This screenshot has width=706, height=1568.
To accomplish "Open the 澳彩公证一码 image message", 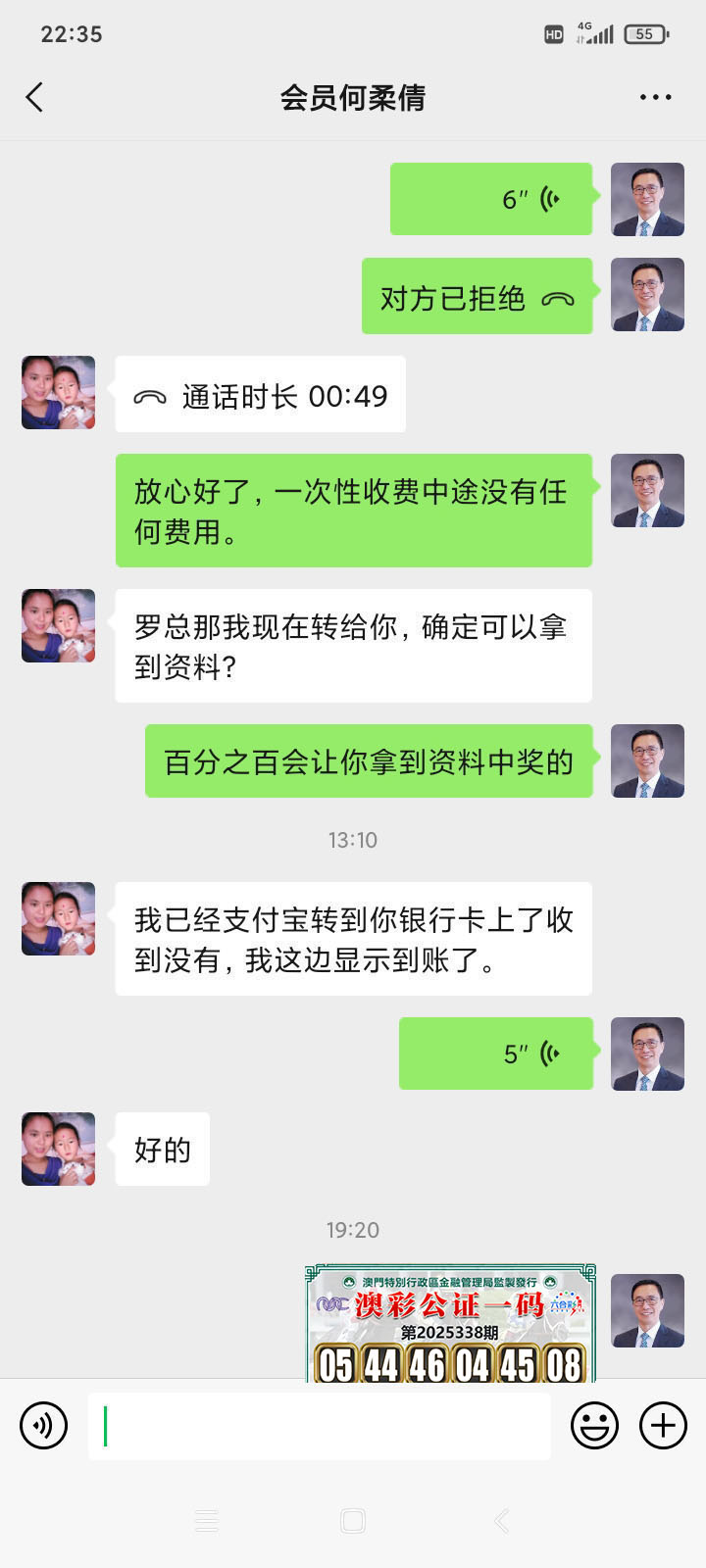I will 450,1323.
